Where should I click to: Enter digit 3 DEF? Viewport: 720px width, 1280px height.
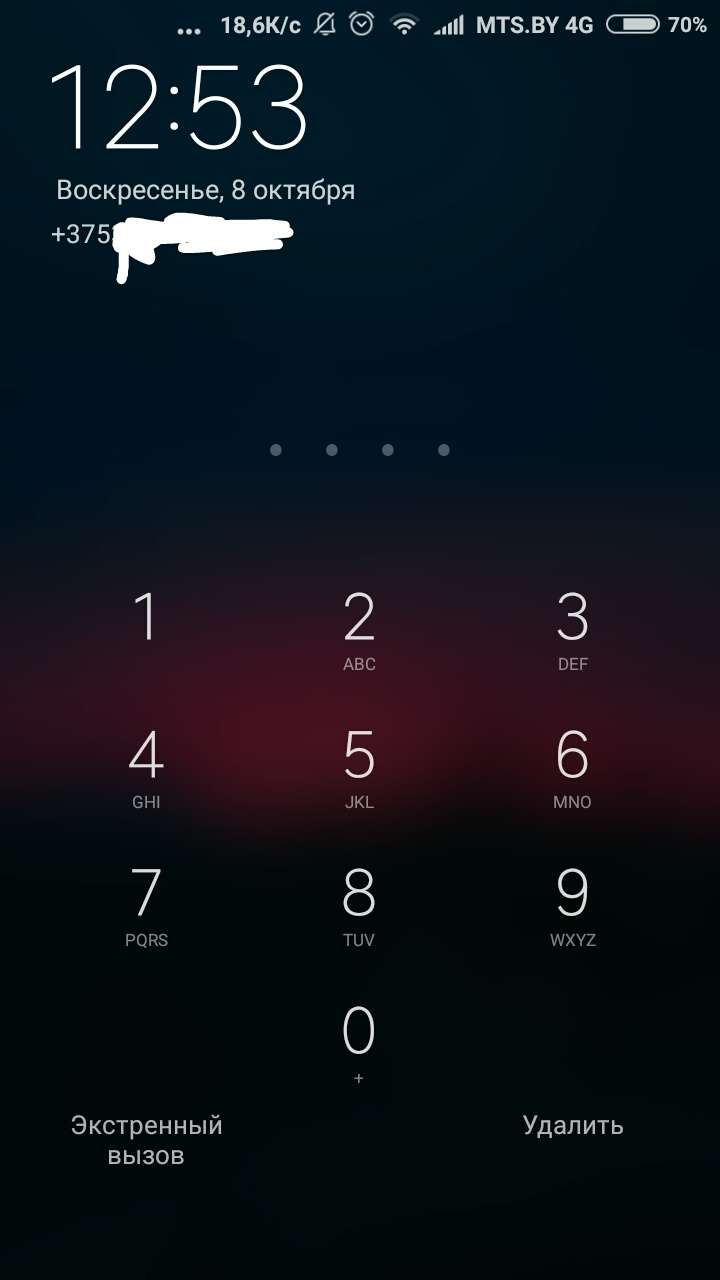point(572,630)
